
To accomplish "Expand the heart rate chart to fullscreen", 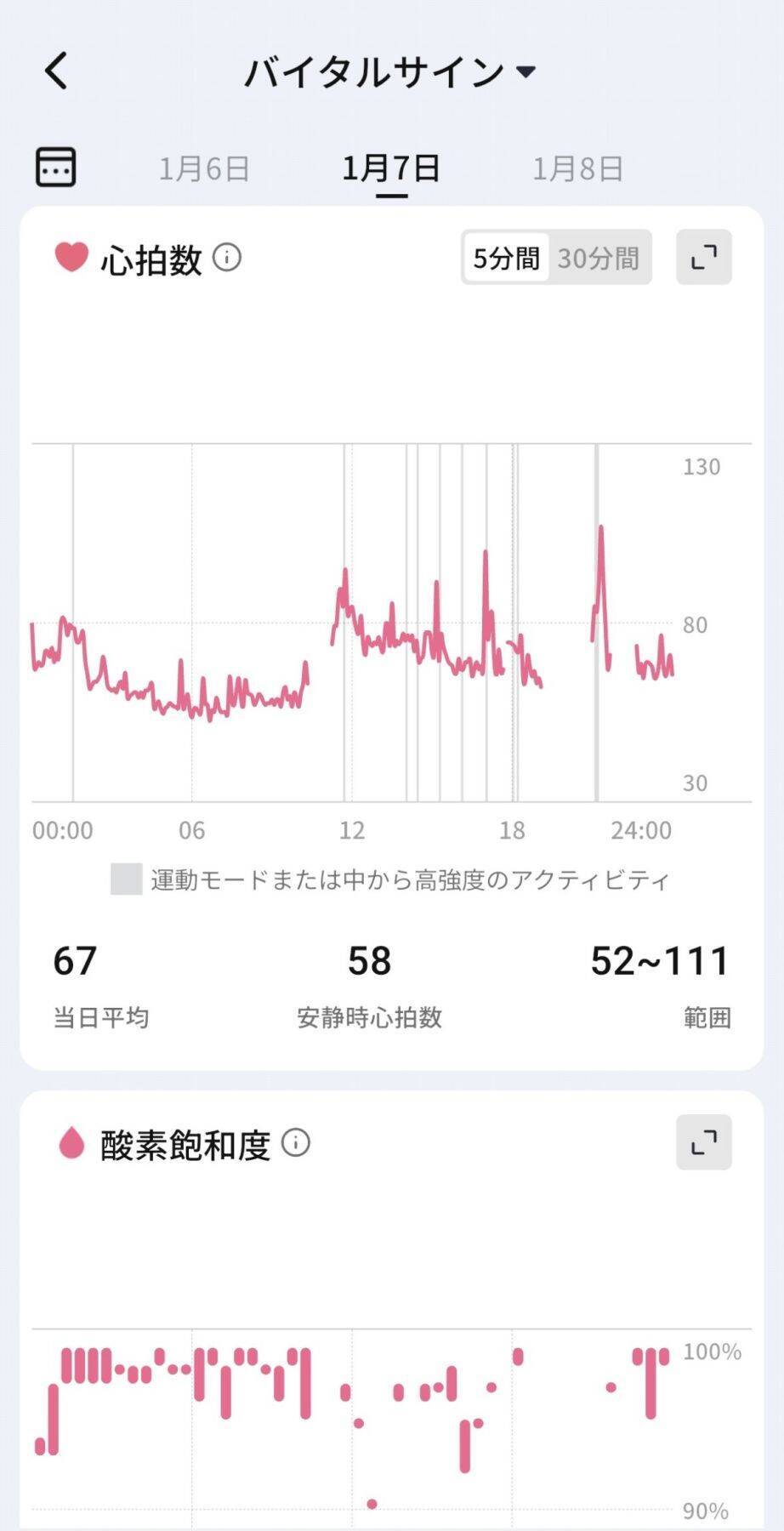I will point(703,257).
